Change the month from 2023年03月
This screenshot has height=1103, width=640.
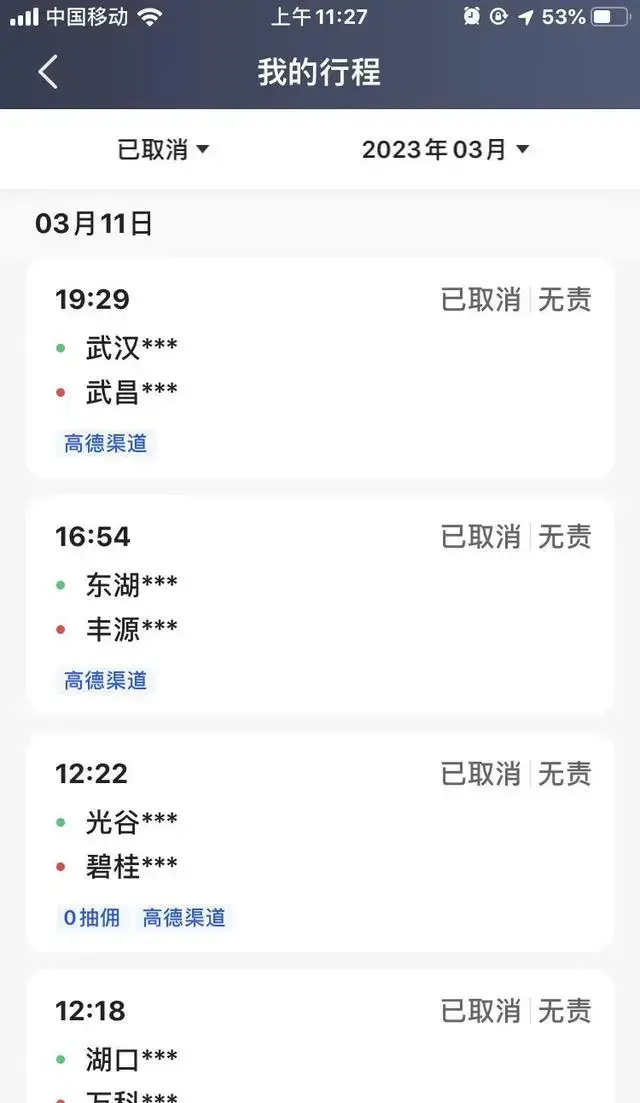pos(445,149)
